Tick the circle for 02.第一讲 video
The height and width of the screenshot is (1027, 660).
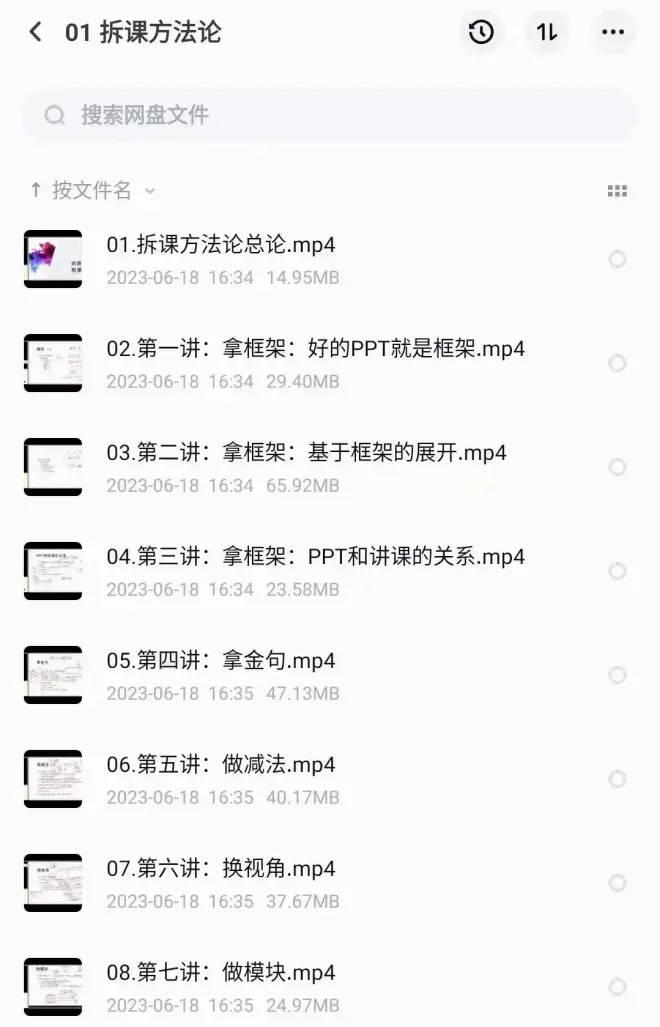pos(617,363)
